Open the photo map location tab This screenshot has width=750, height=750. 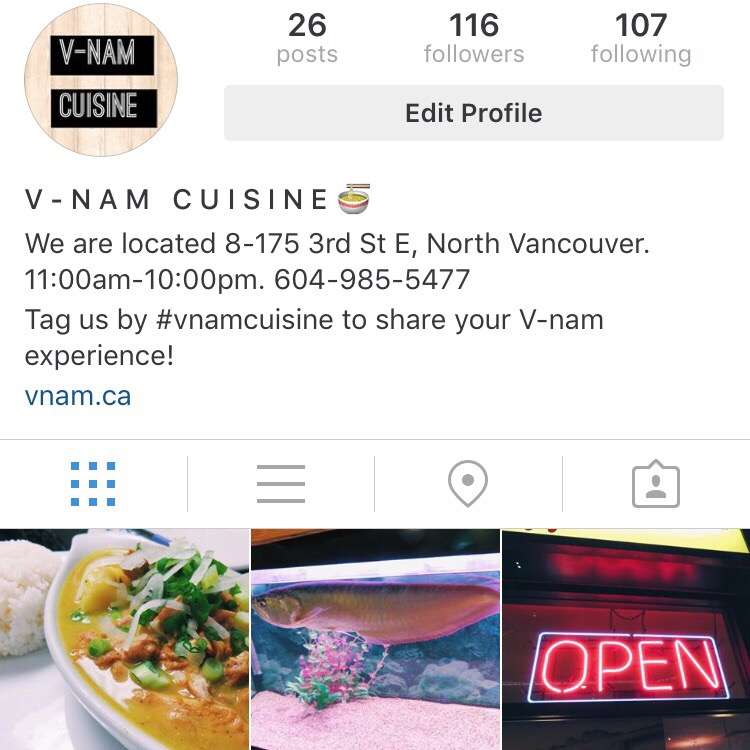(x=468, y=484)
